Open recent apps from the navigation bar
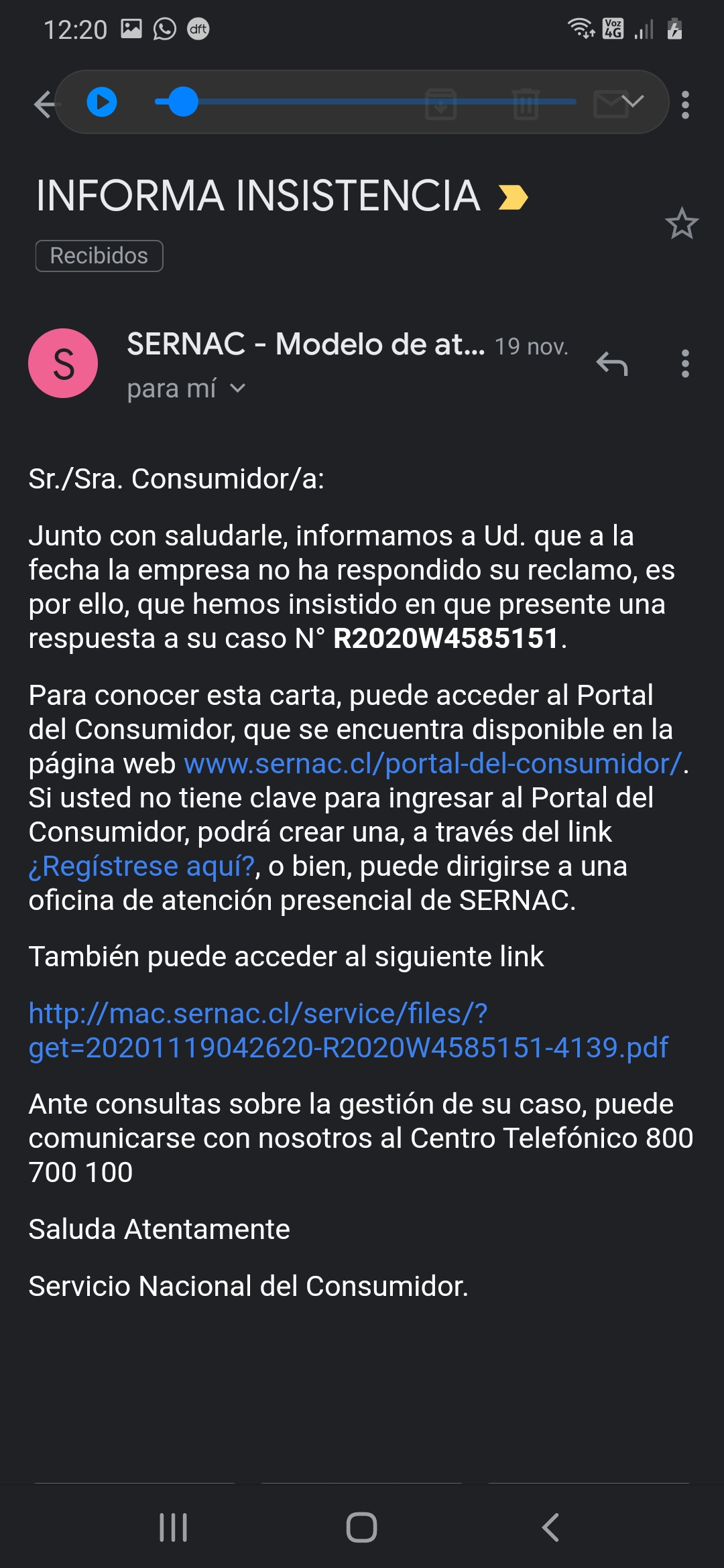This screenshot has width=724, height=1568. pyautogui.click(x=174, y=1528)
